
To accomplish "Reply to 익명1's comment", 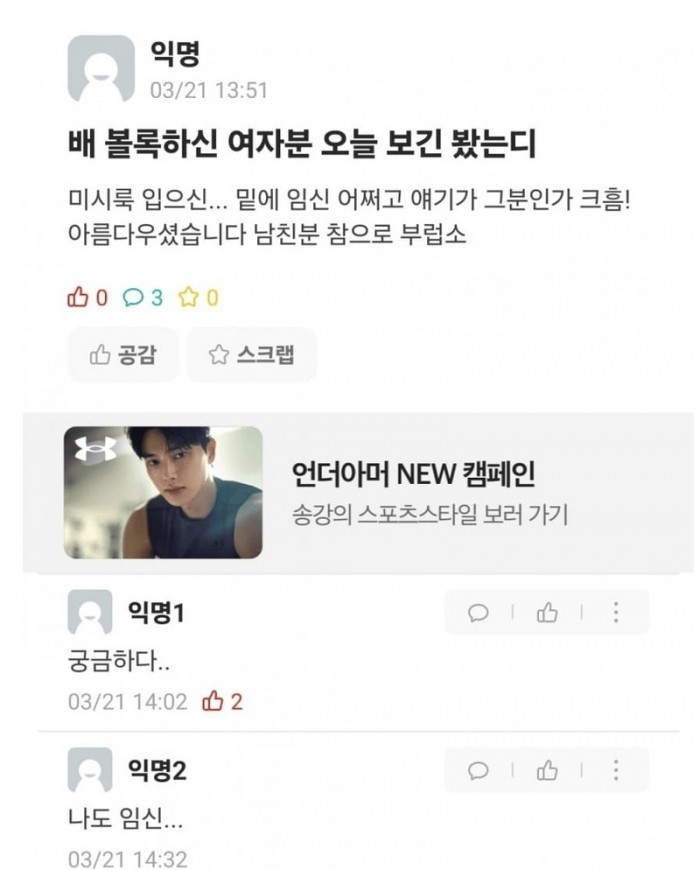I will pos(478,613).
